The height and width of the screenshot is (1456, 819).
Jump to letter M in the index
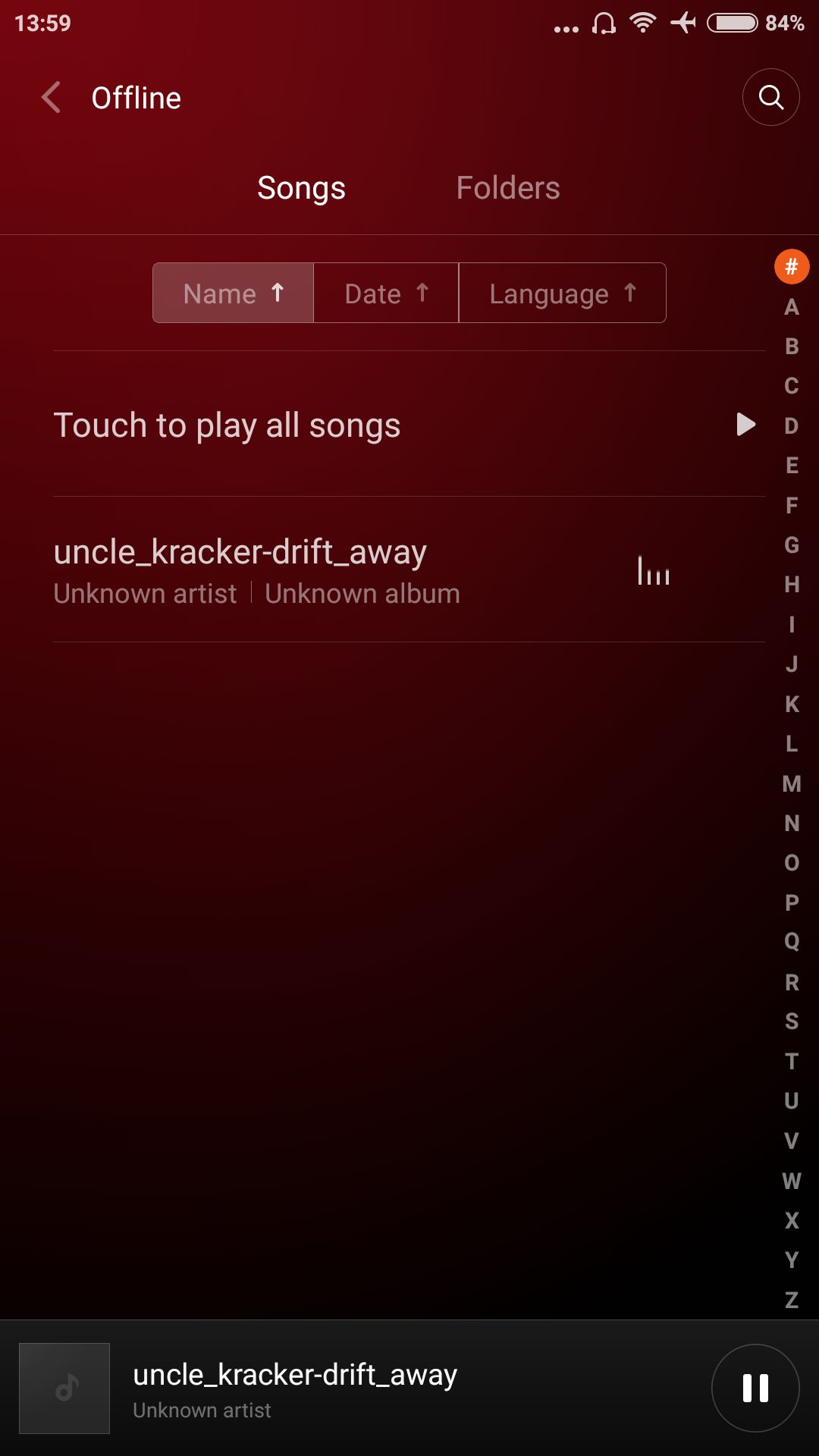(792, 783)
